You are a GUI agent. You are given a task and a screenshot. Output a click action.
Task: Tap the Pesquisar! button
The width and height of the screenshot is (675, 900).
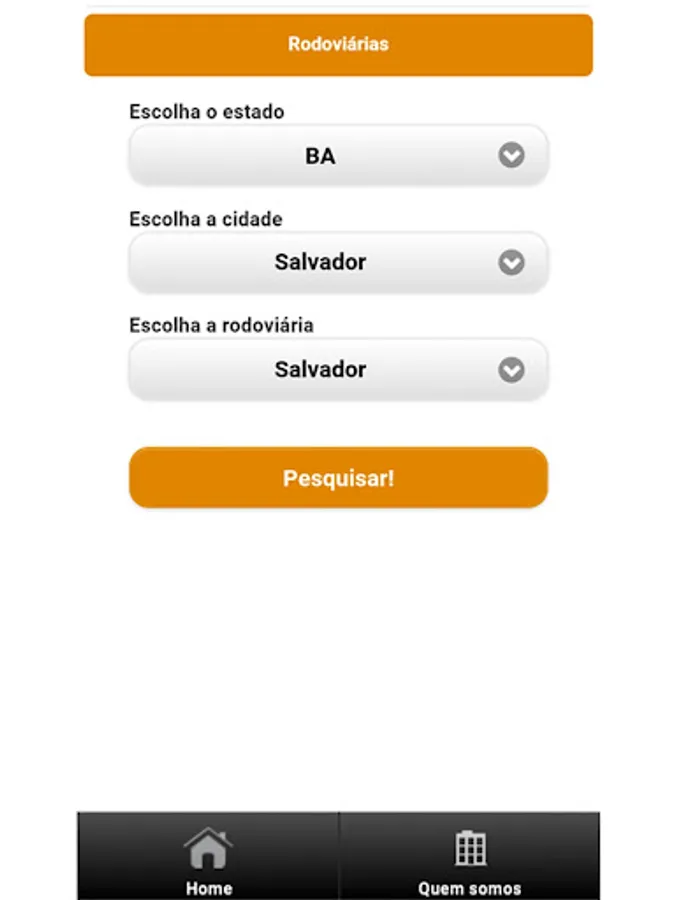click(338, 478)
